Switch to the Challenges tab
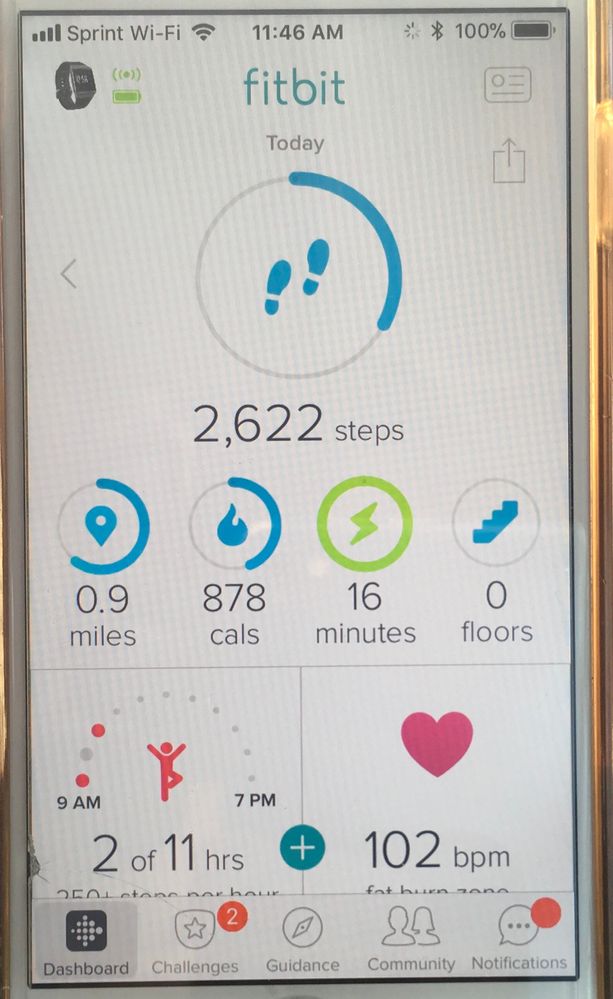Image resolution: width=613 pixels, height=999 pixels. coord(196,942)
